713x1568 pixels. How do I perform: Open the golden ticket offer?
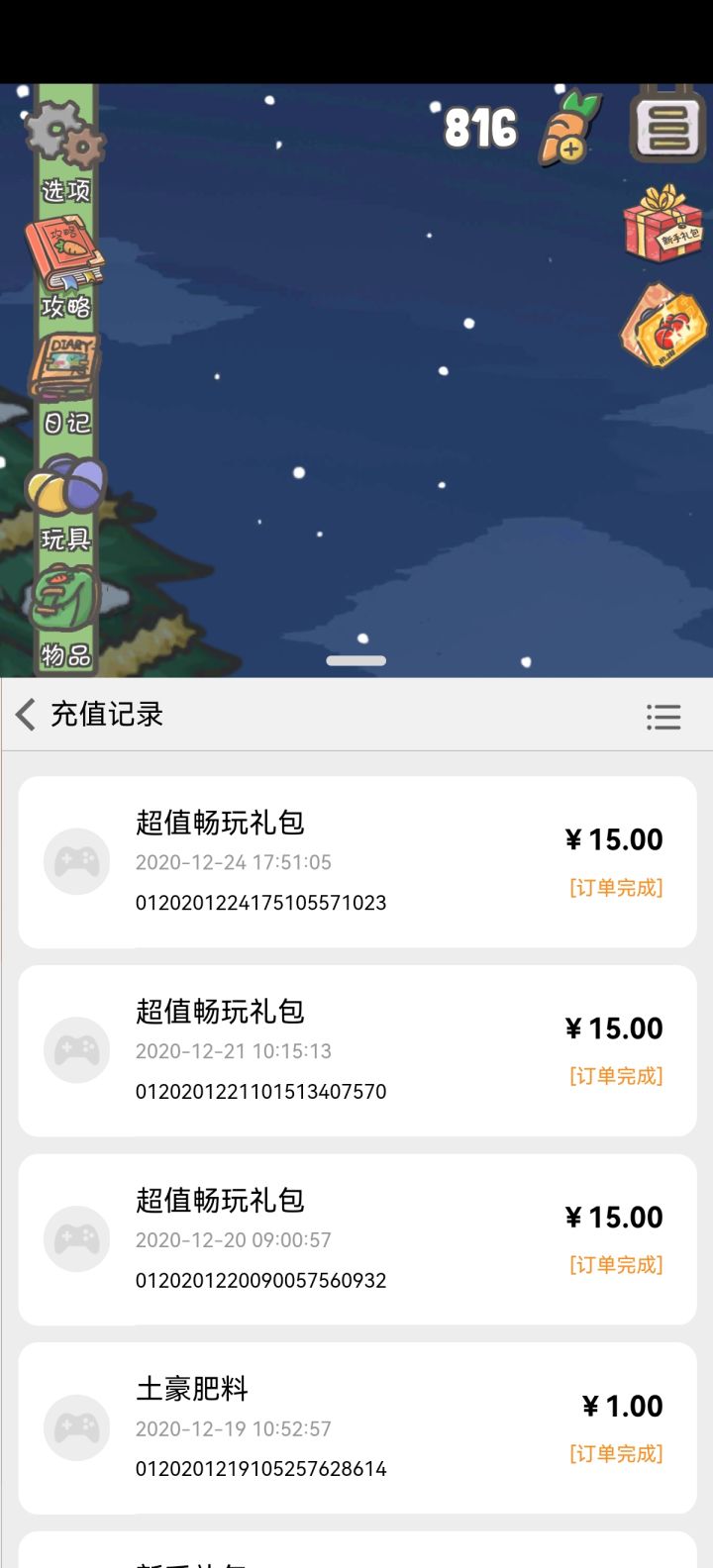662,327
